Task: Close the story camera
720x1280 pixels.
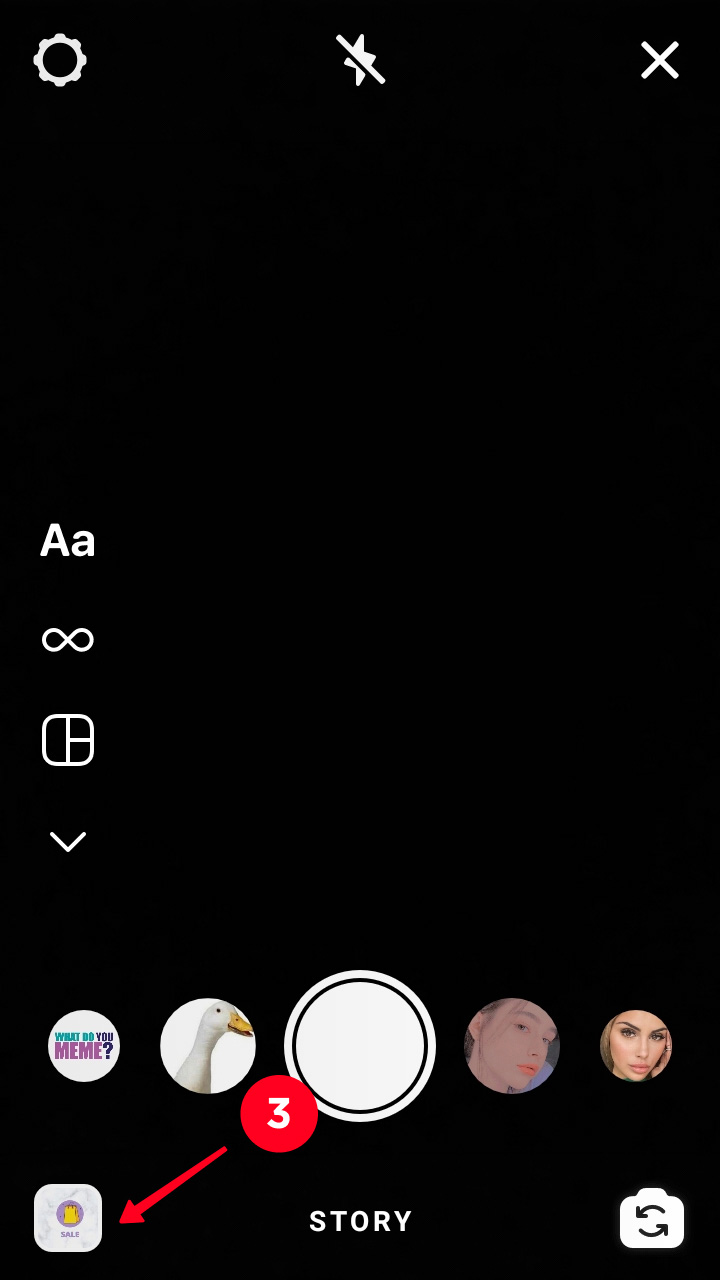Action: (x=660, y=60)
